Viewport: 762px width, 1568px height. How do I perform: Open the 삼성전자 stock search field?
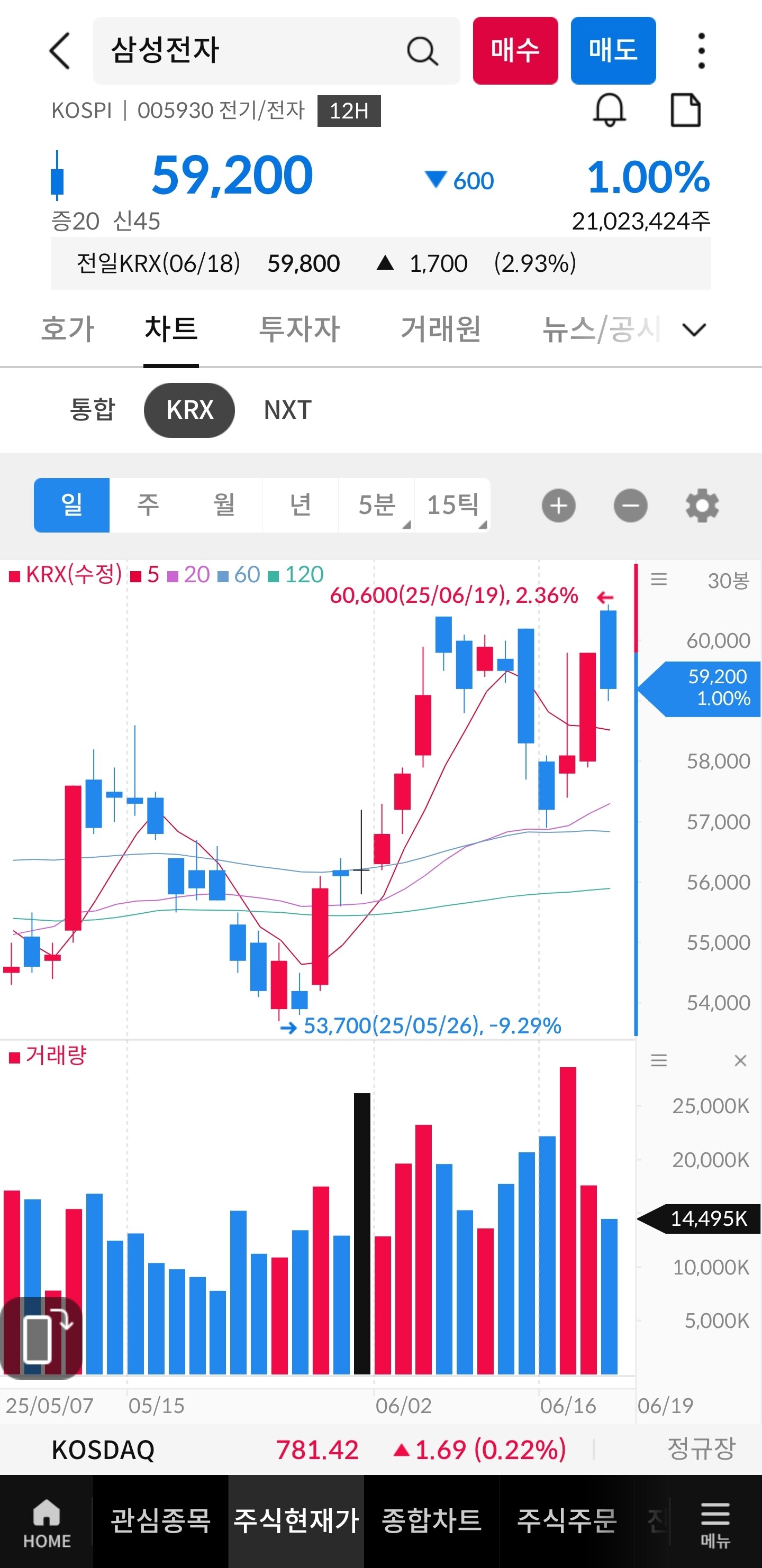[256, 51]
